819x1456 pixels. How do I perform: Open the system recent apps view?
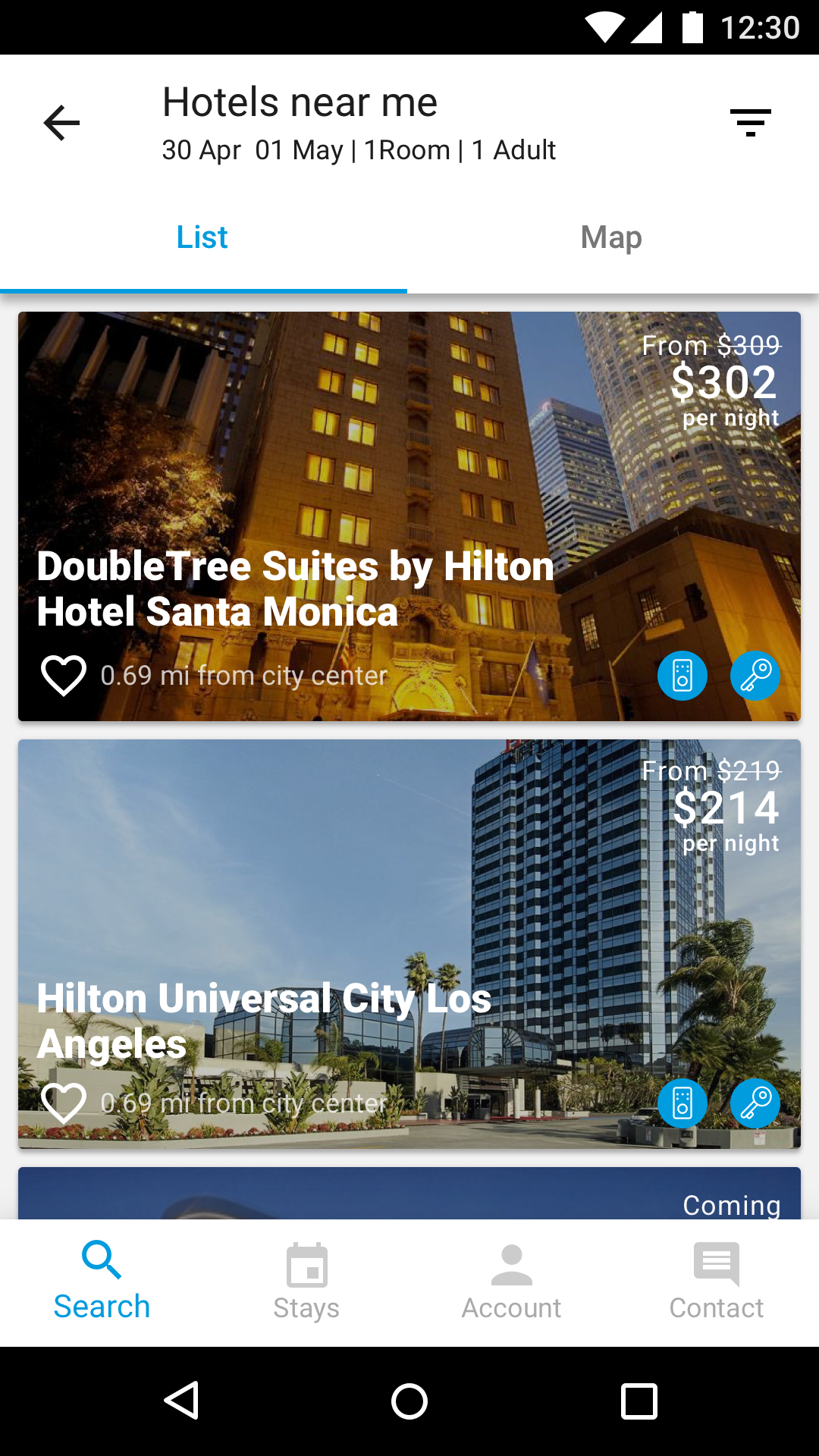click(639, 1401)
